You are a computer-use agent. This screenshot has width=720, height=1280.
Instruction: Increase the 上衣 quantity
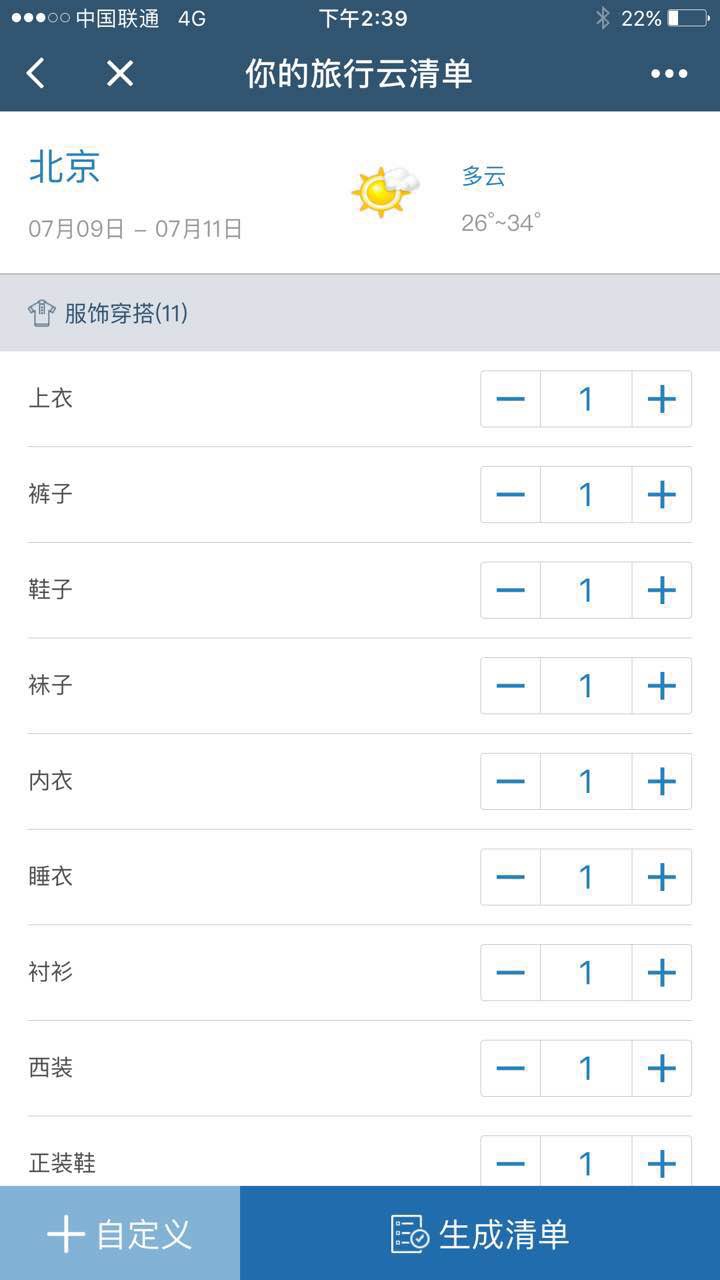pyautogui.click(x=661, y=399)
